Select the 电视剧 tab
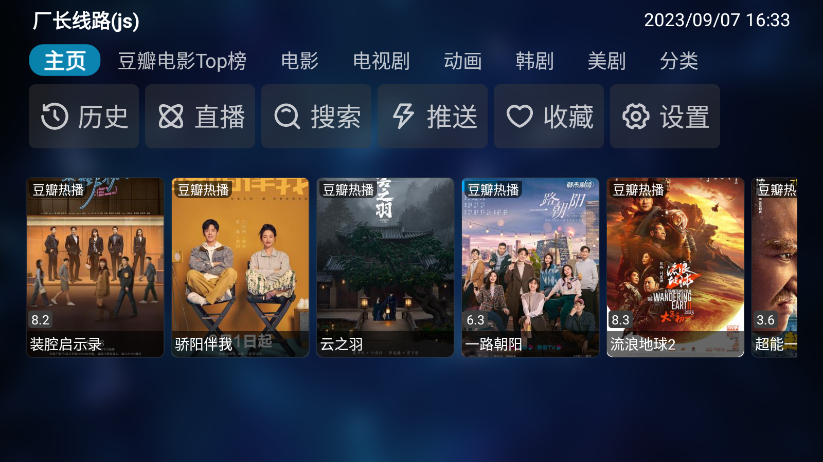The width and height of the screenshot is (823, 462). pos(381,61)
